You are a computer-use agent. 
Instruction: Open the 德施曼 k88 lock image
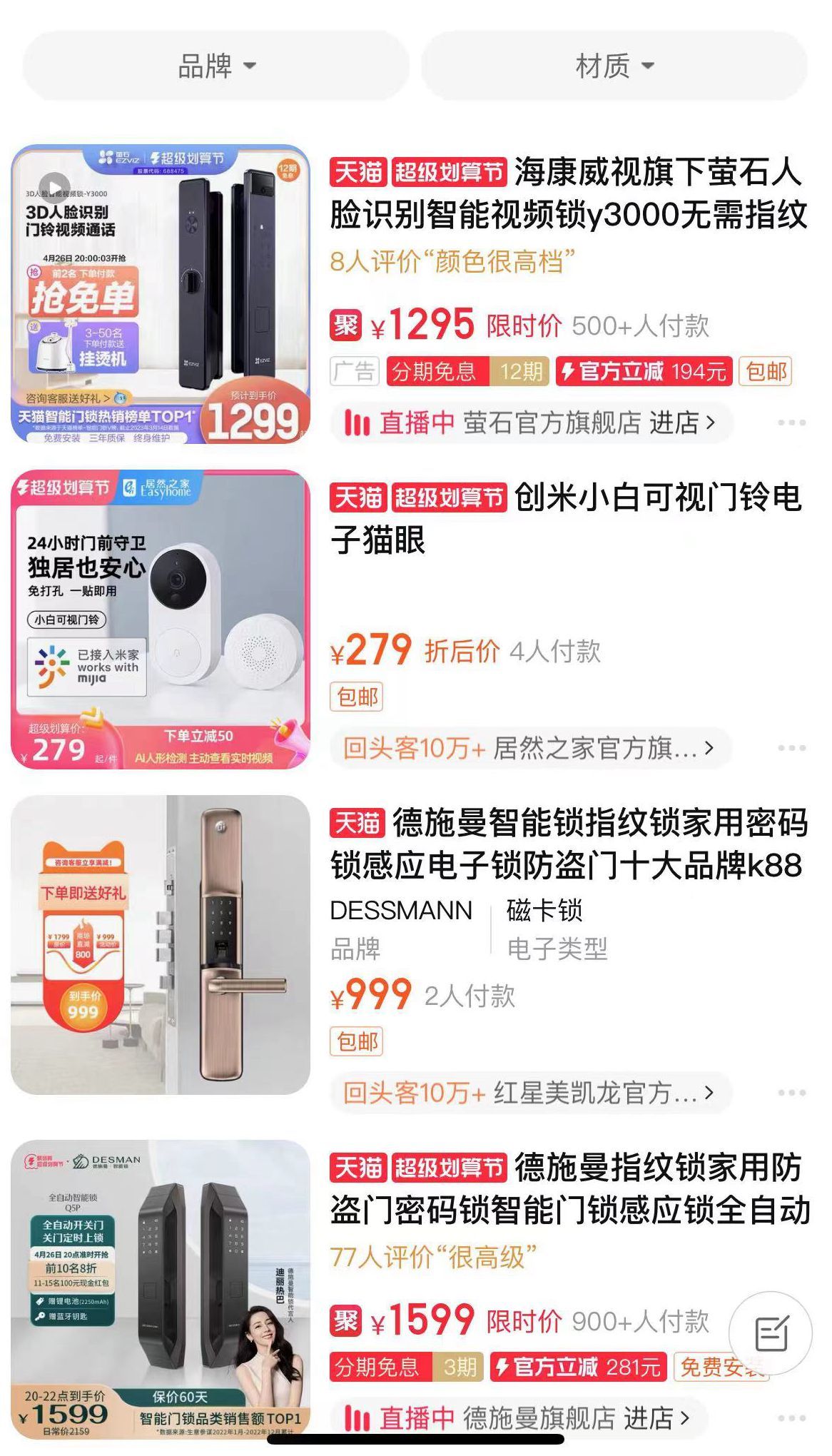point(161,944)
